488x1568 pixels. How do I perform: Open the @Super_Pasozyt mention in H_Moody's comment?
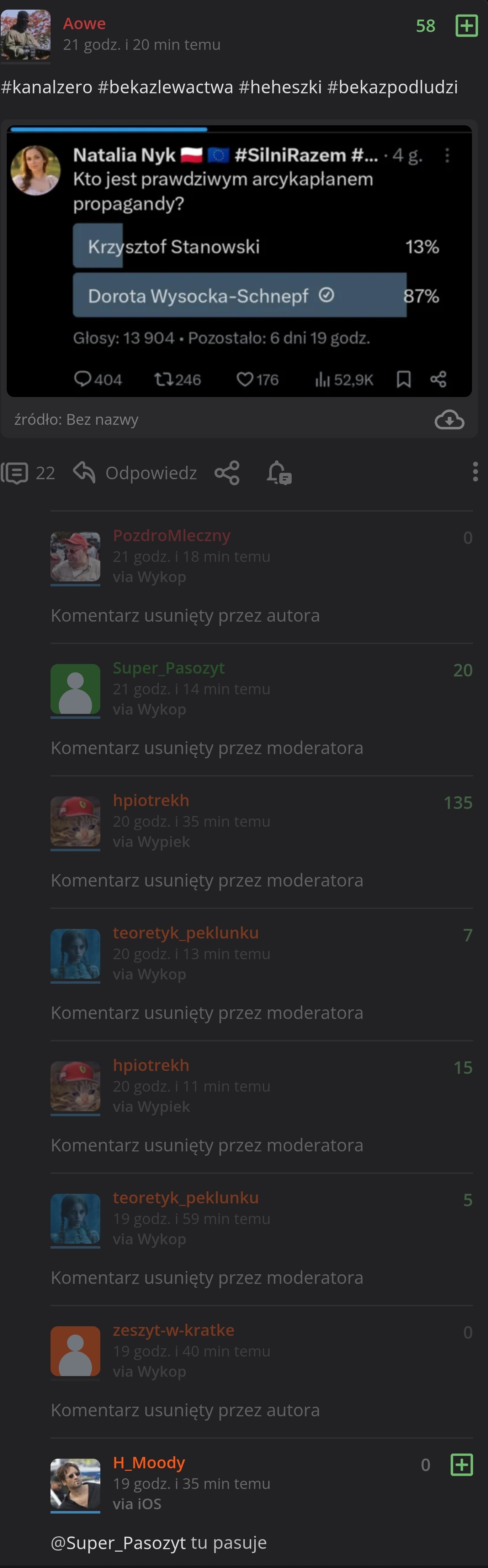point(118,1542)
